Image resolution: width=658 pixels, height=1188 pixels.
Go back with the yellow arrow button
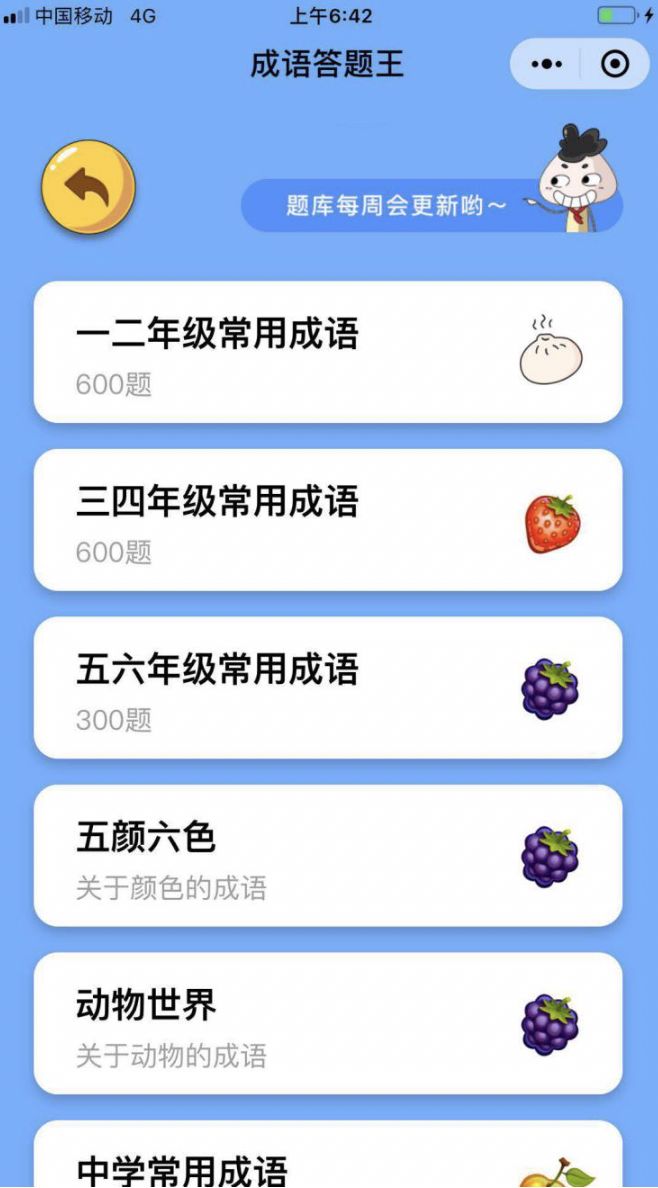88,187
